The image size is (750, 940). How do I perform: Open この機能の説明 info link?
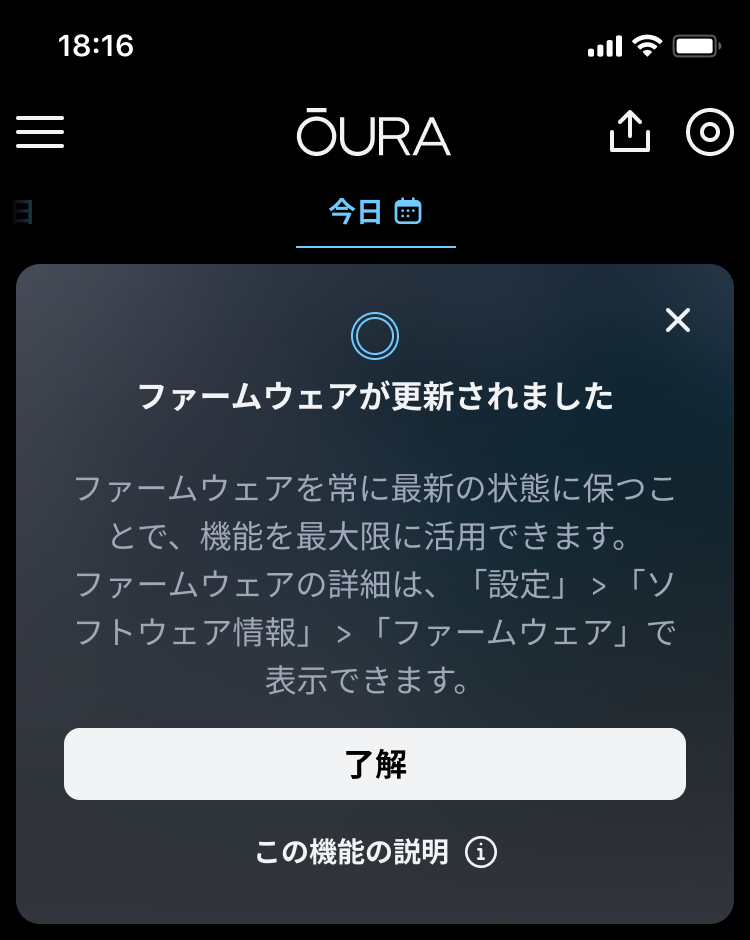pos(375,852)
